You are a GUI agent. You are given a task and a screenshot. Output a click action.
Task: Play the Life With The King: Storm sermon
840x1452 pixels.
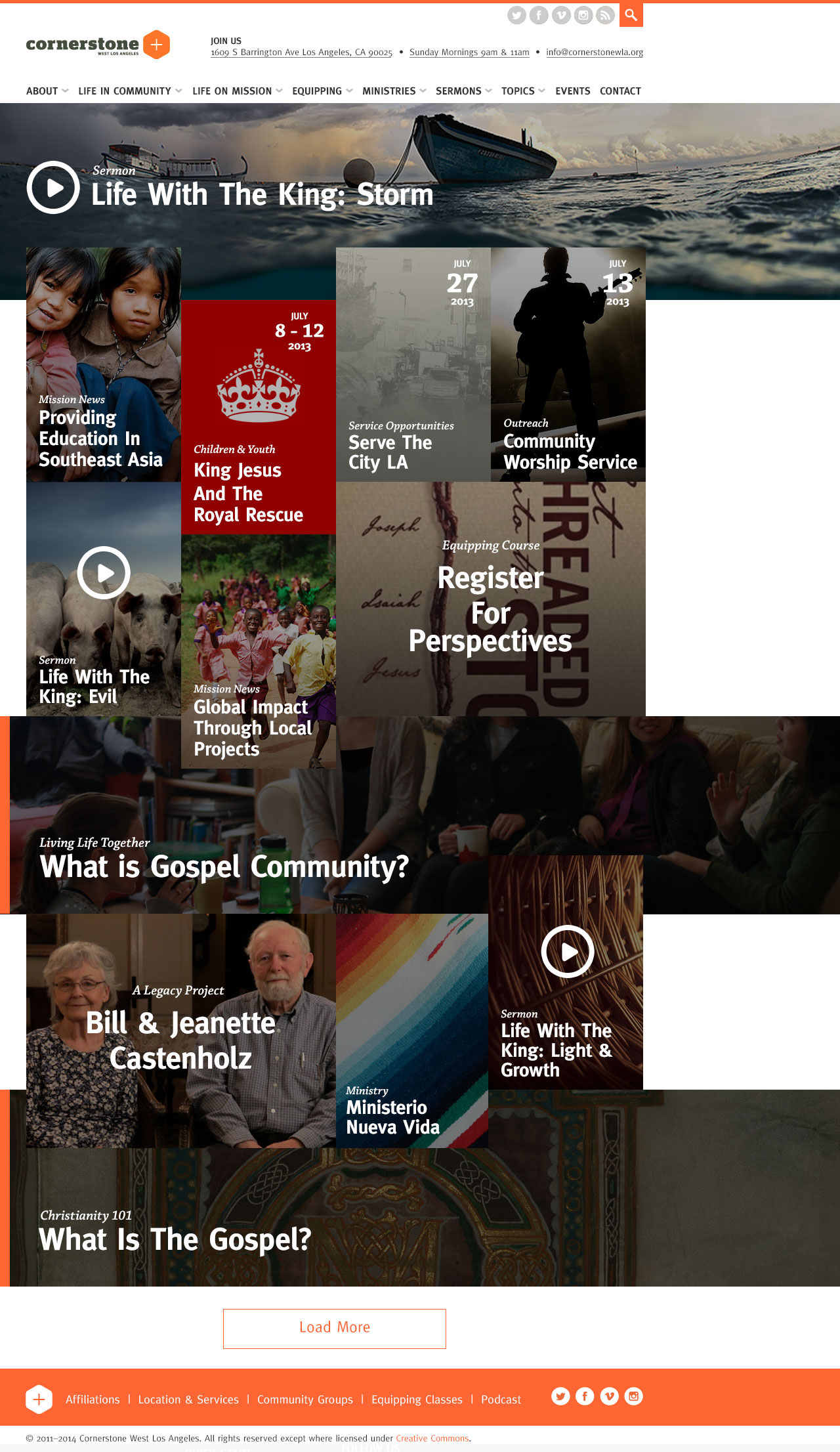coord(53,188)
